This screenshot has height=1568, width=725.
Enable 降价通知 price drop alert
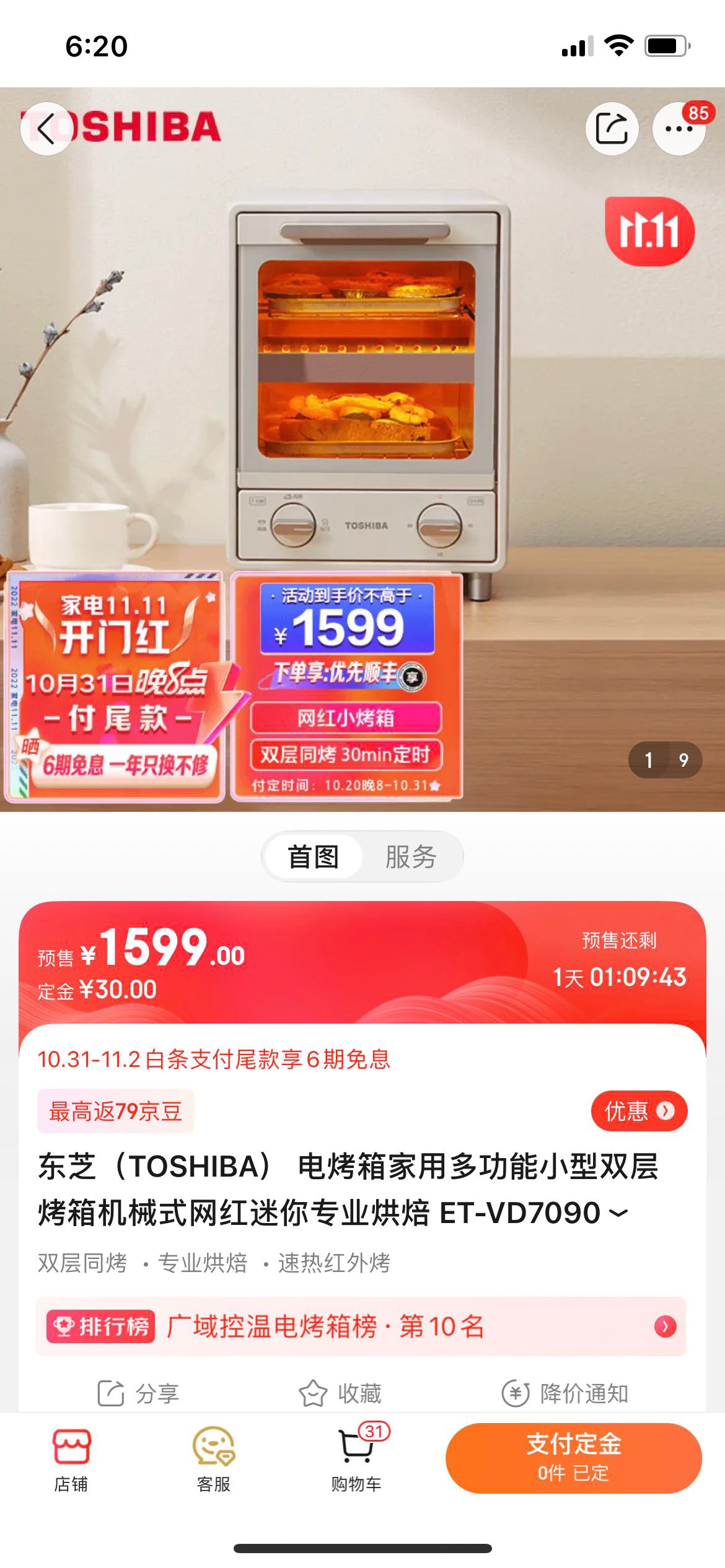click(x=565, y=1393)
